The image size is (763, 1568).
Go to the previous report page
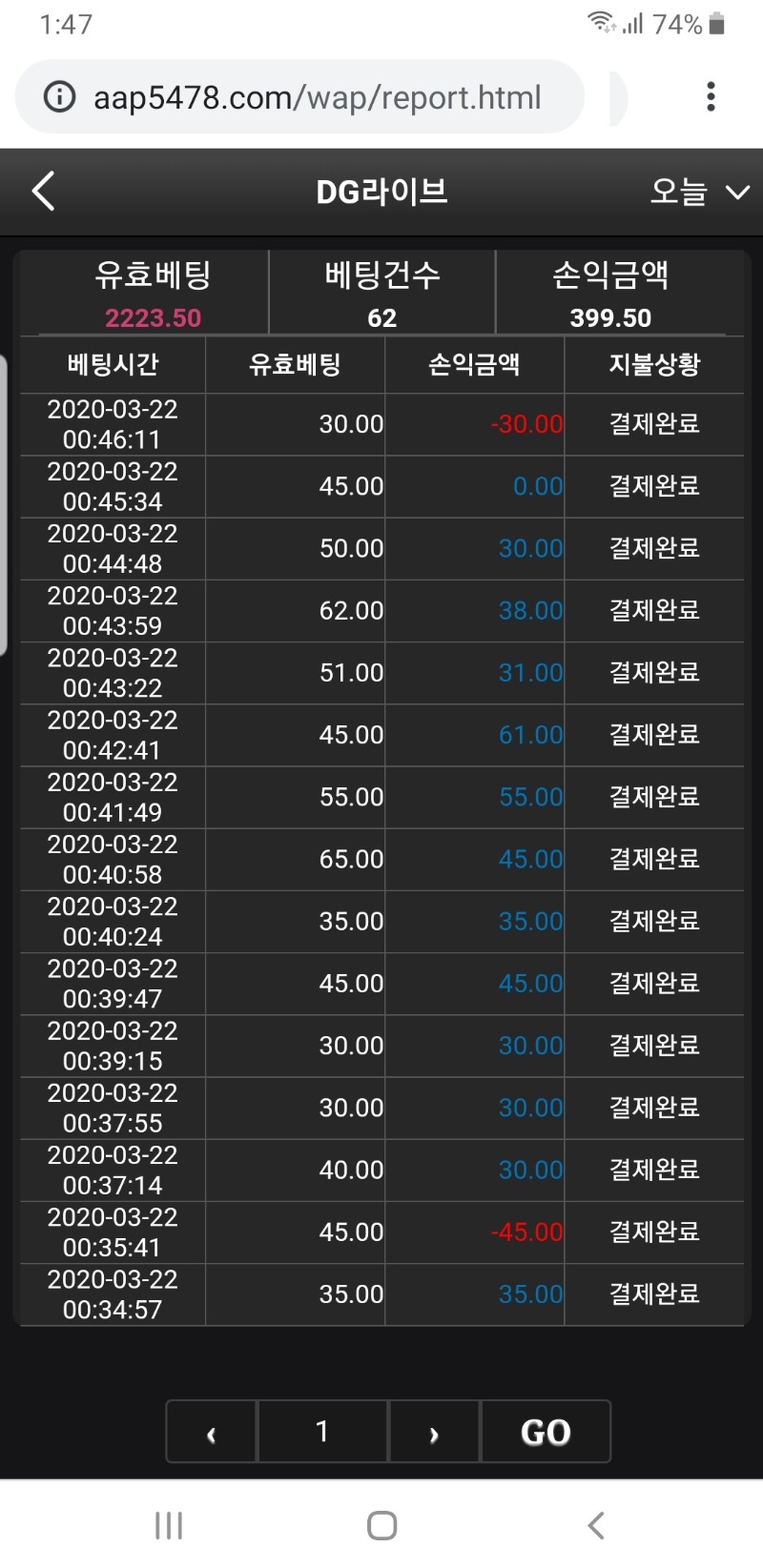[x=211, y=1432]
